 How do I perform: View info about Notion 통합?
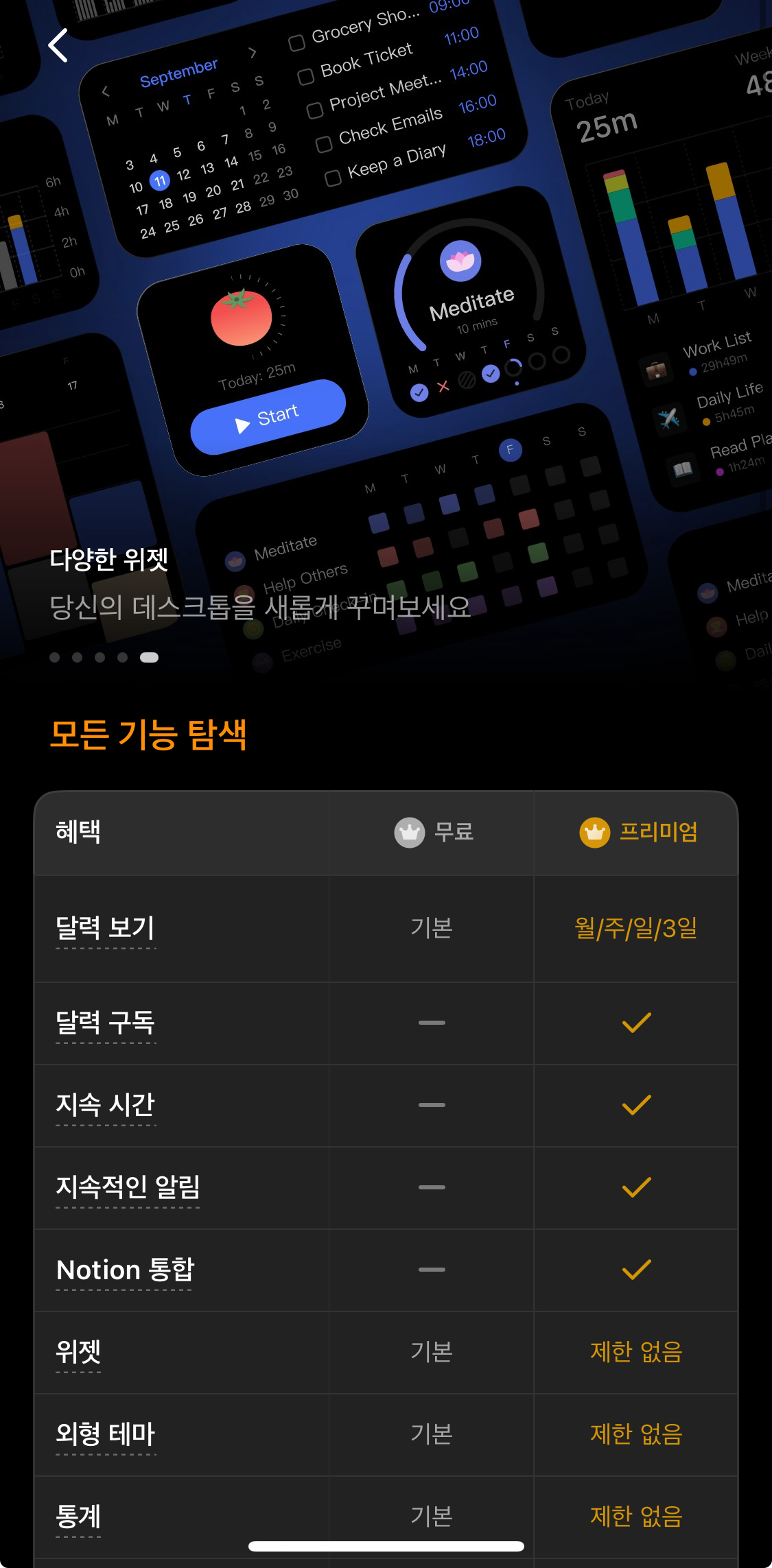coord(125,1270)
